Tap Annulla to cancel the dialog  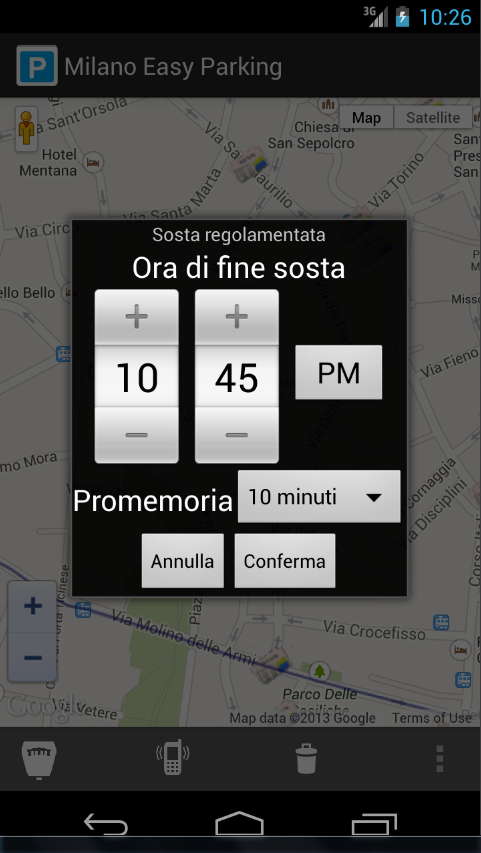pos(182,561)
